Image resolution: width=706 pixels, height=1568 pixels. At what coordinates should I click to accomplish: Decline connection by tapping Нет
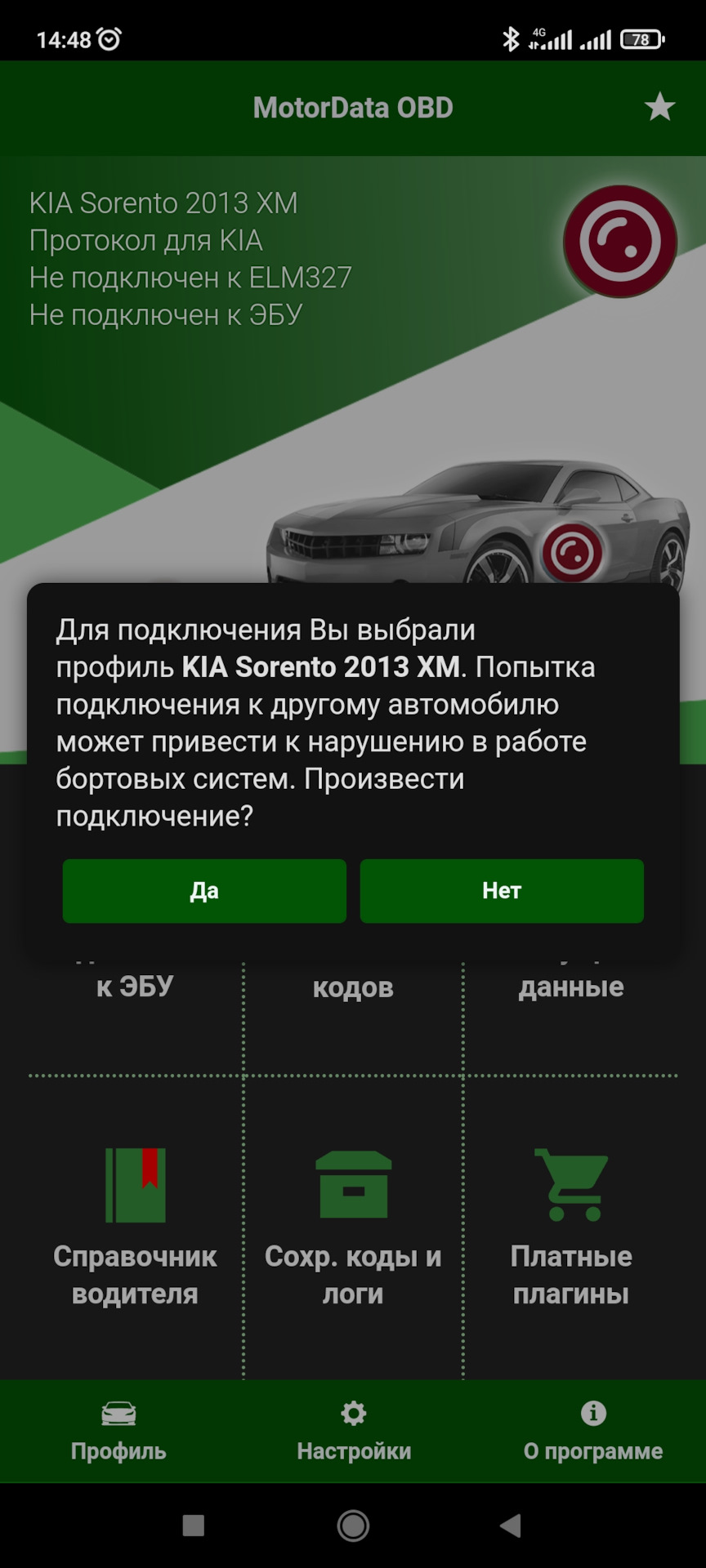502,890
